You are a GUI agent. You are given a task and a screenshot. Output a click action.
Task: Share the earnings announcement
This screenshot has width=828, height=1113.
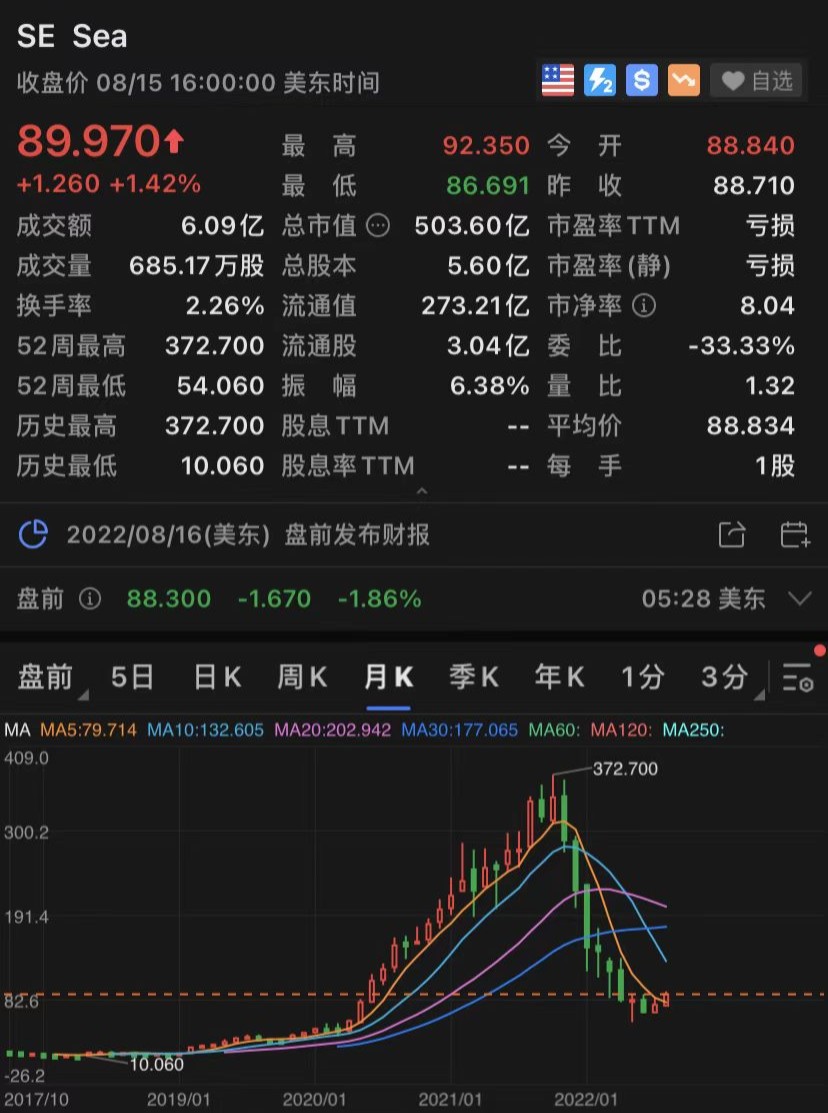point(732,535)
